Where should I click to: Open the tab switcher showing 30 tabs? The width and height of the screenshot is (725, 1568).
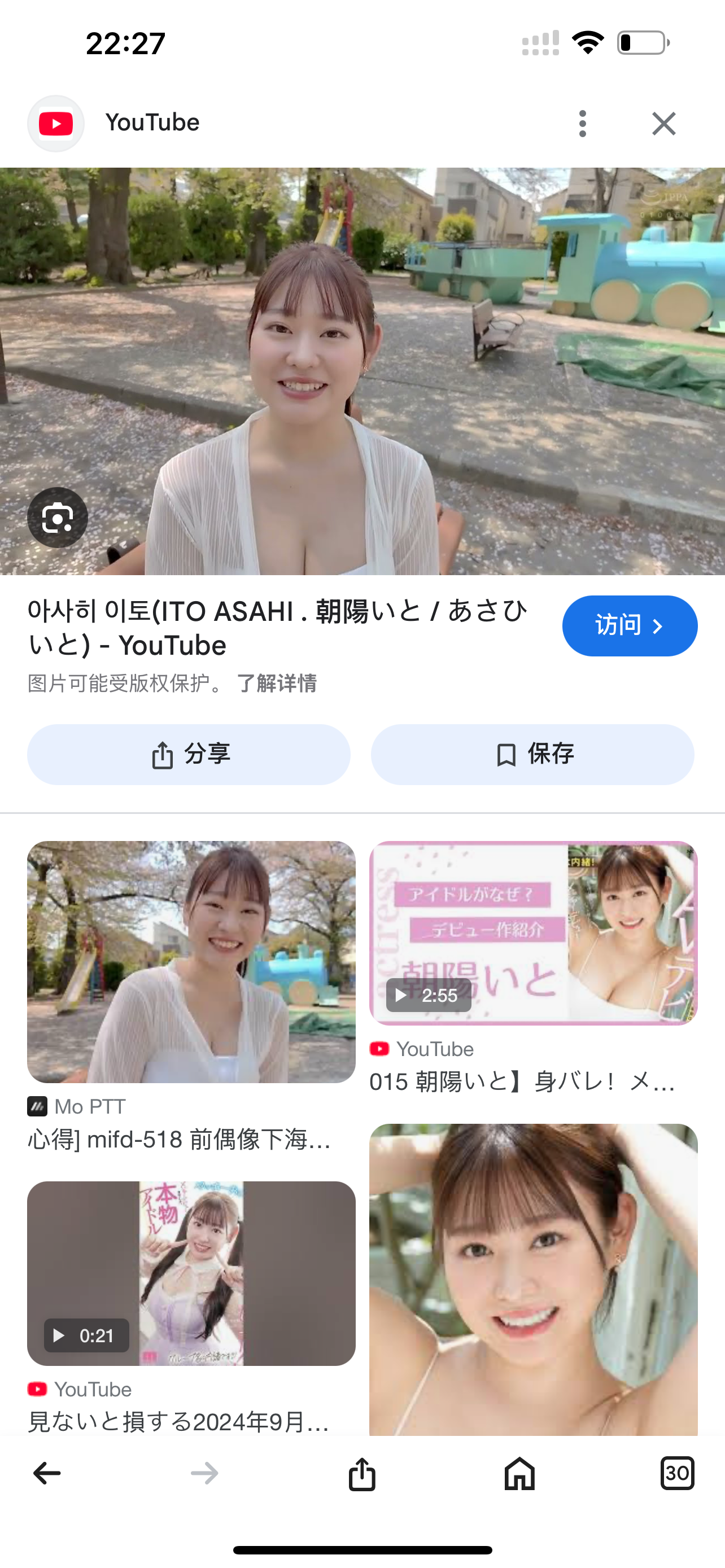click(678, 1474)
